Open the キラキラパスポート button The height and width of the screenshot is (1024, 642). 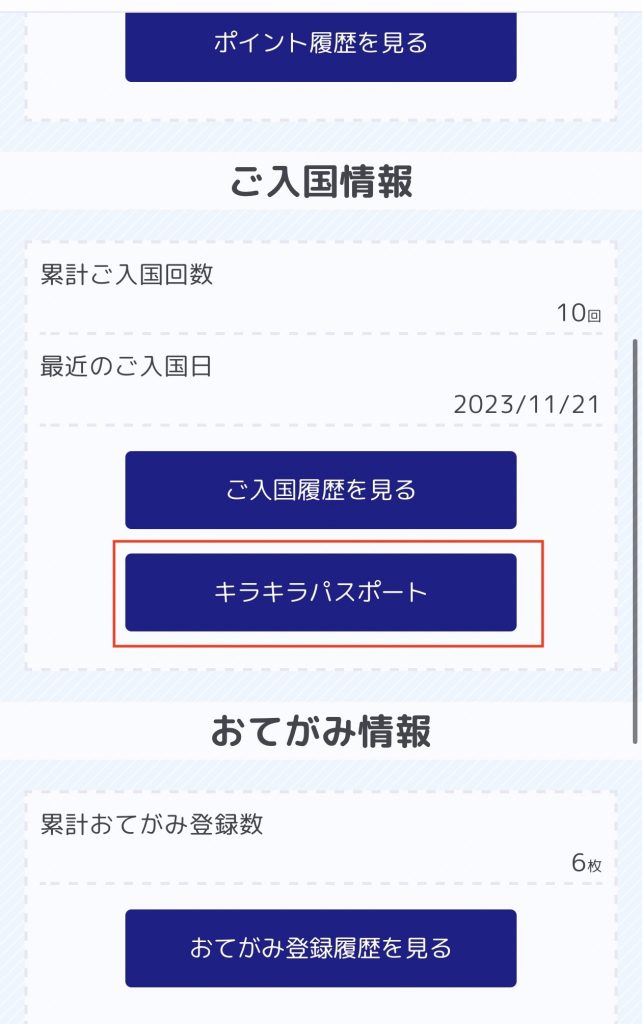(x=321, y=592)
